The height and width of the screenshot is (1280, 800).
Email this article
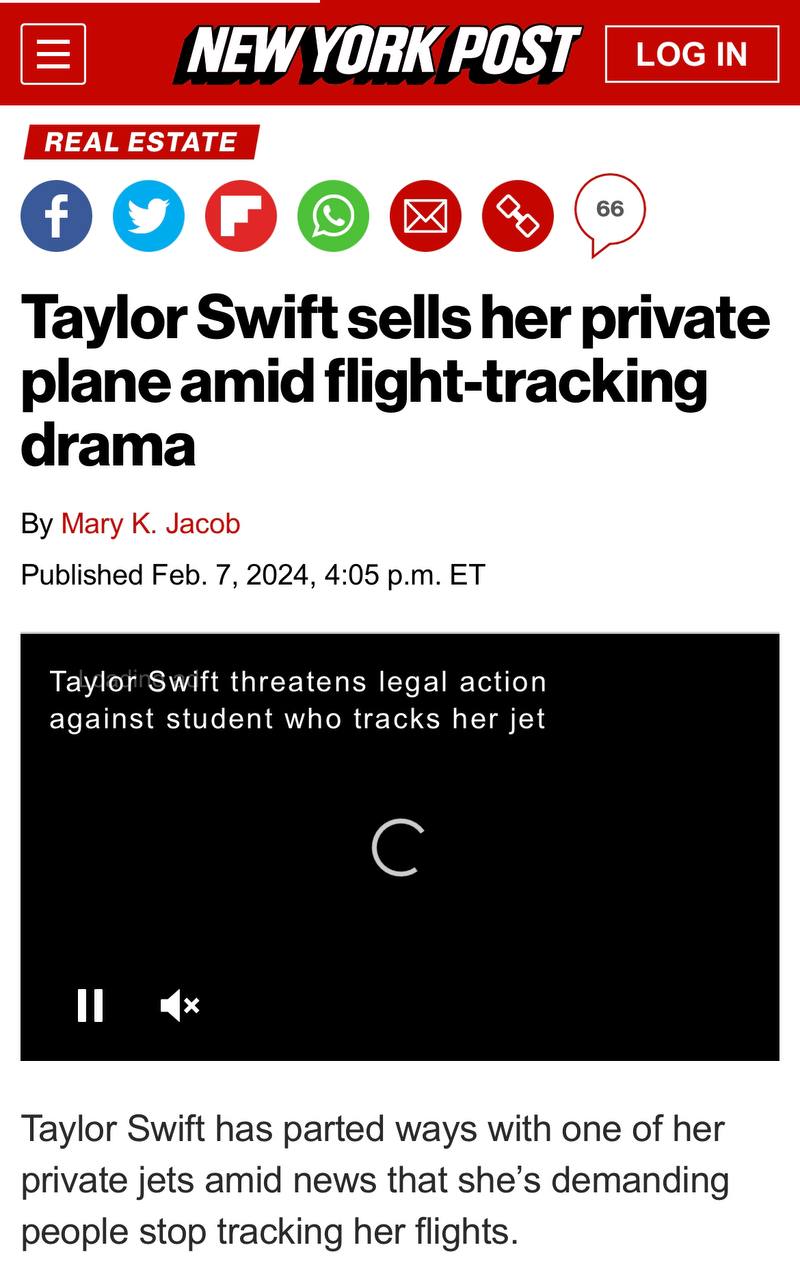coord(425,216)
